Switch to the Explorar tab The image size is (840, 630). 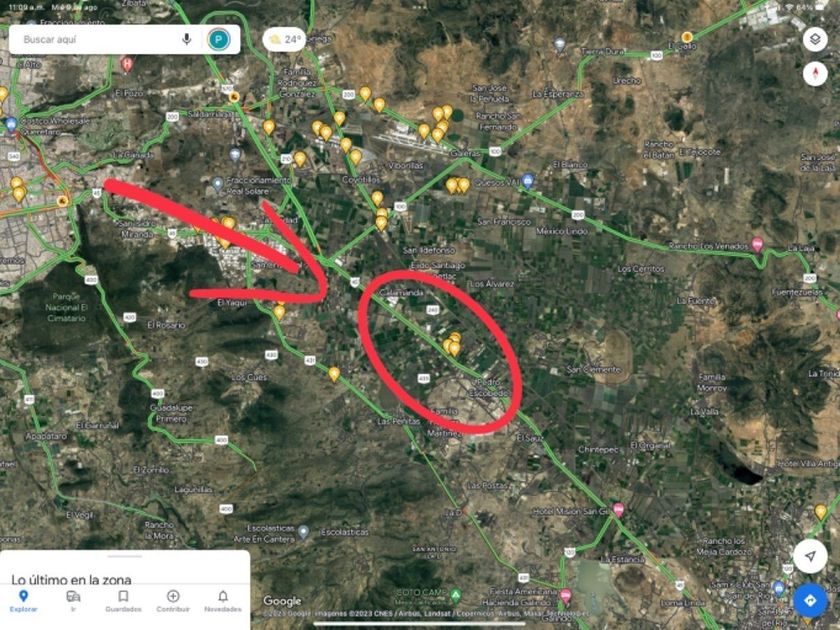tap(23, 601)
